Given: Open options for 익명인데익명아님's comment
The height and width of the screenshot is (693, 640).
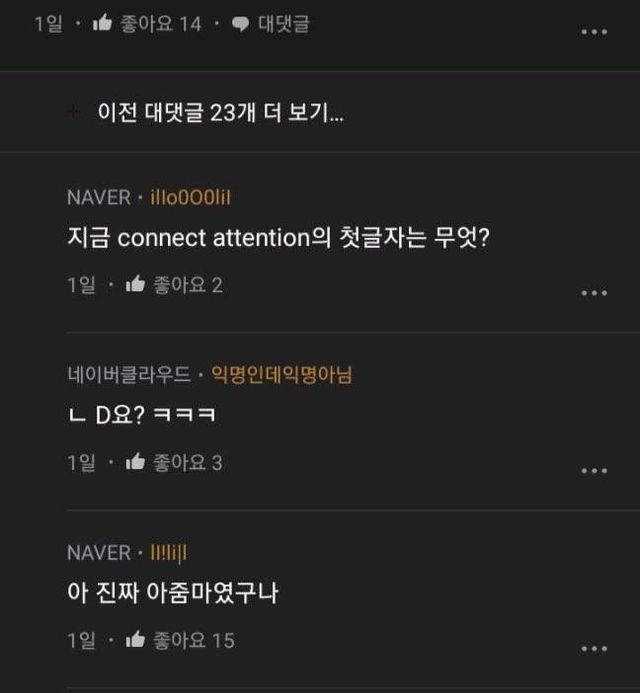Looking at the screenshot, I should click(x=594, y=471).
